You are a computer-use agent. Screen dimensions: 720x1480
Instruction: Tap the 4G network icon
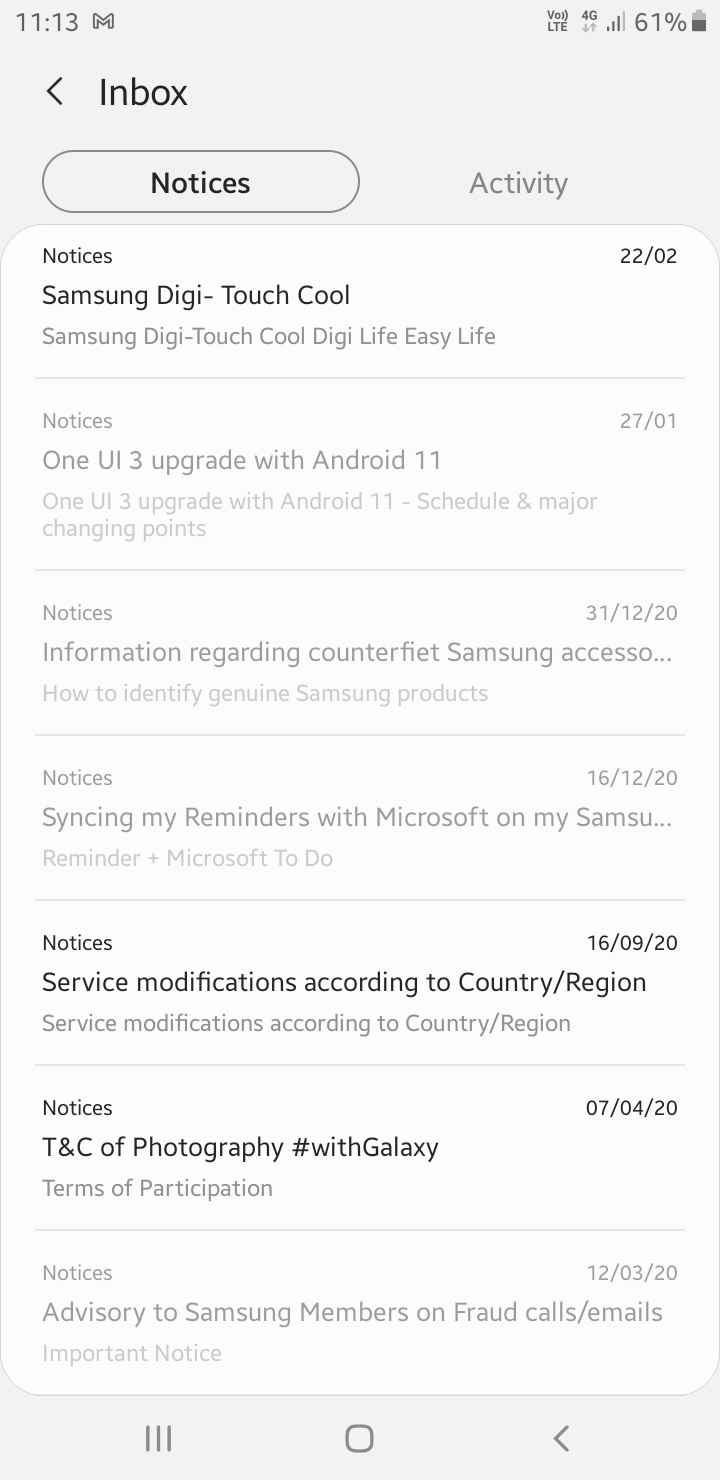pos(588,19)
